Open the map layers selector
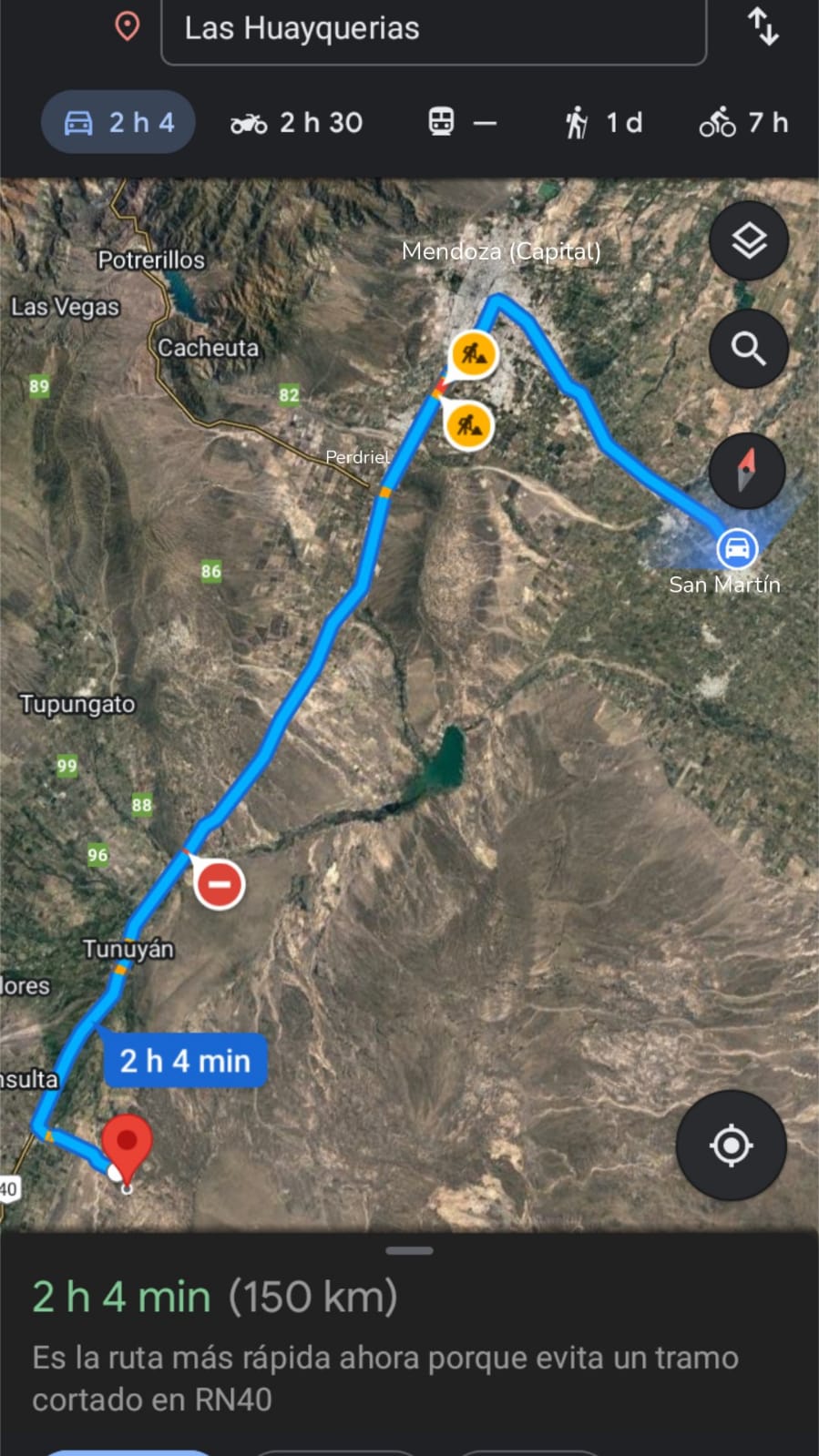This screenshot has width=819, height=1456. [x=749, y=241]
